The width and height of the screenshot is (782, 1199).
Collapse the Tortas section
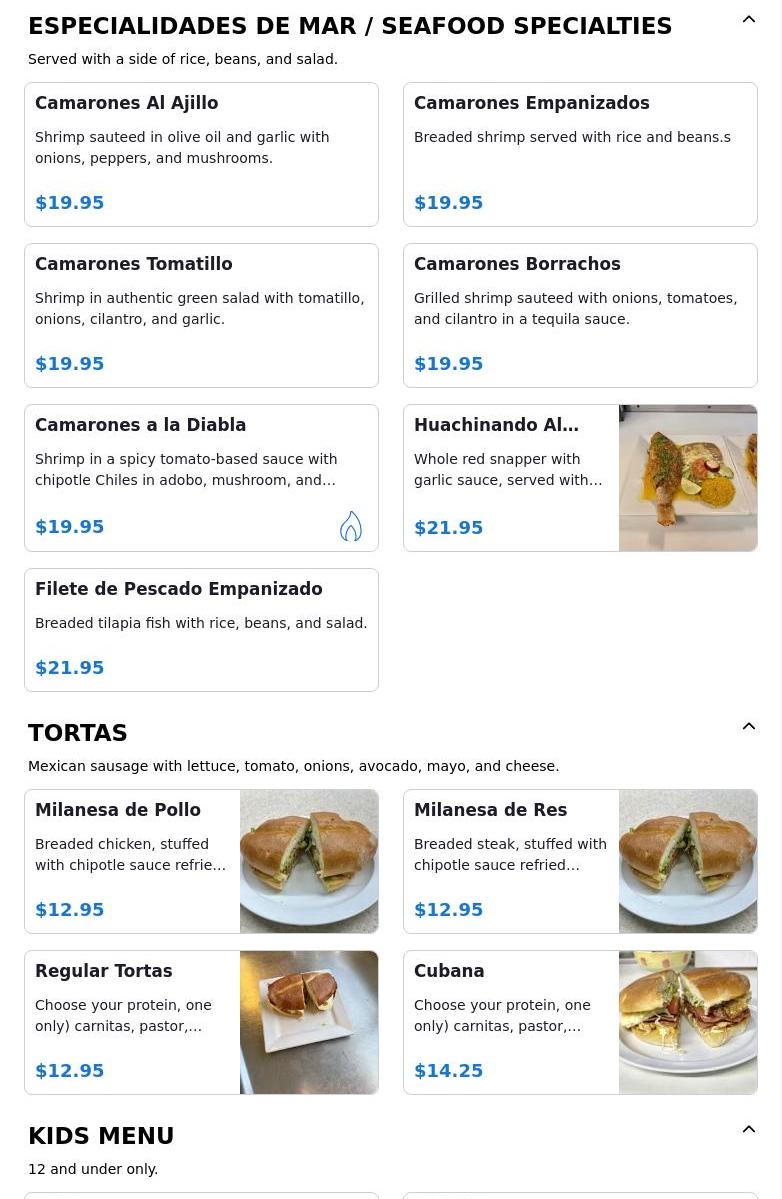[748, 727]
